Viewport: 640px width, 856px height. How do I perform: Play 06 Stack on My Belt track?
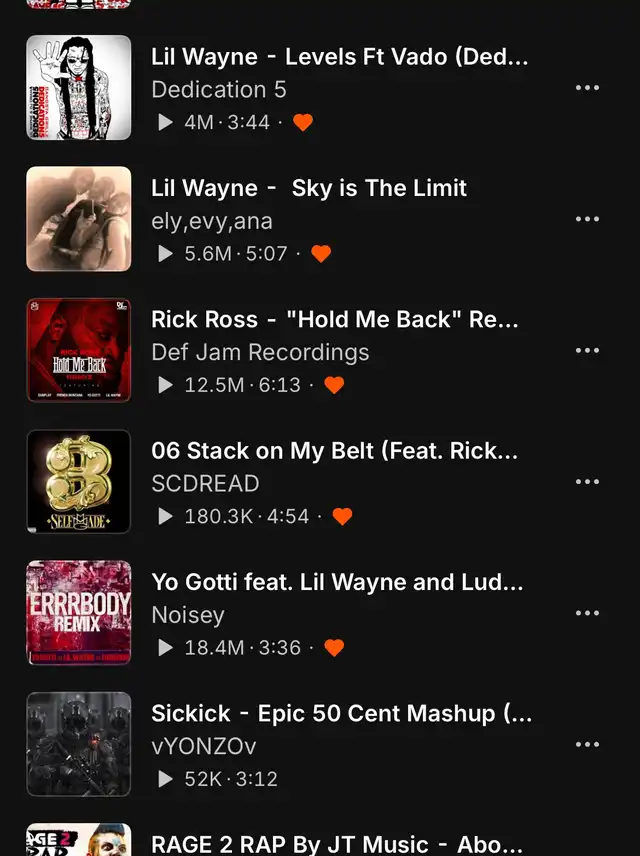[x=334, y=451]
